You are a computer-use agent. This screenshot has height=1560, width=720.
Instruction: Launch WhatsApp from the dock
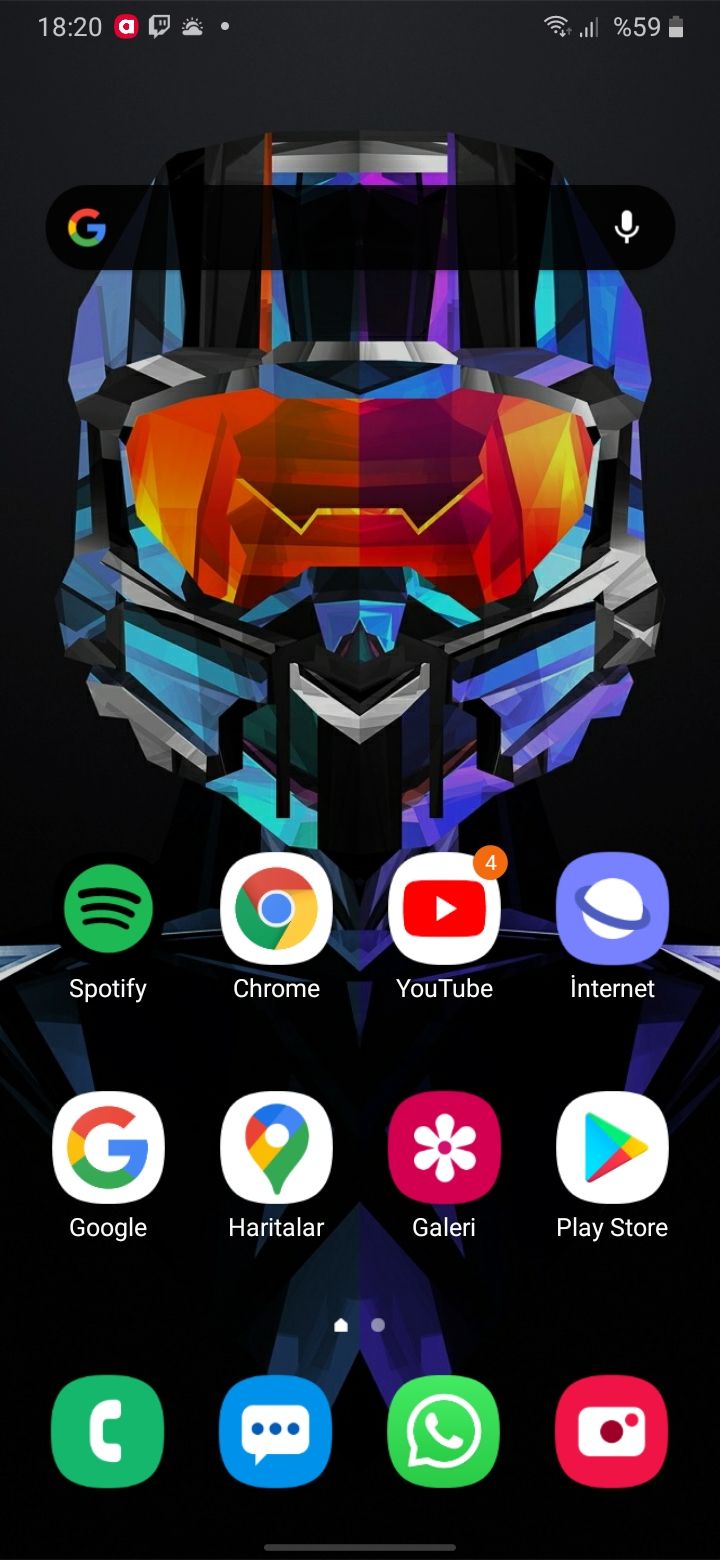[x=444, y=1431]
